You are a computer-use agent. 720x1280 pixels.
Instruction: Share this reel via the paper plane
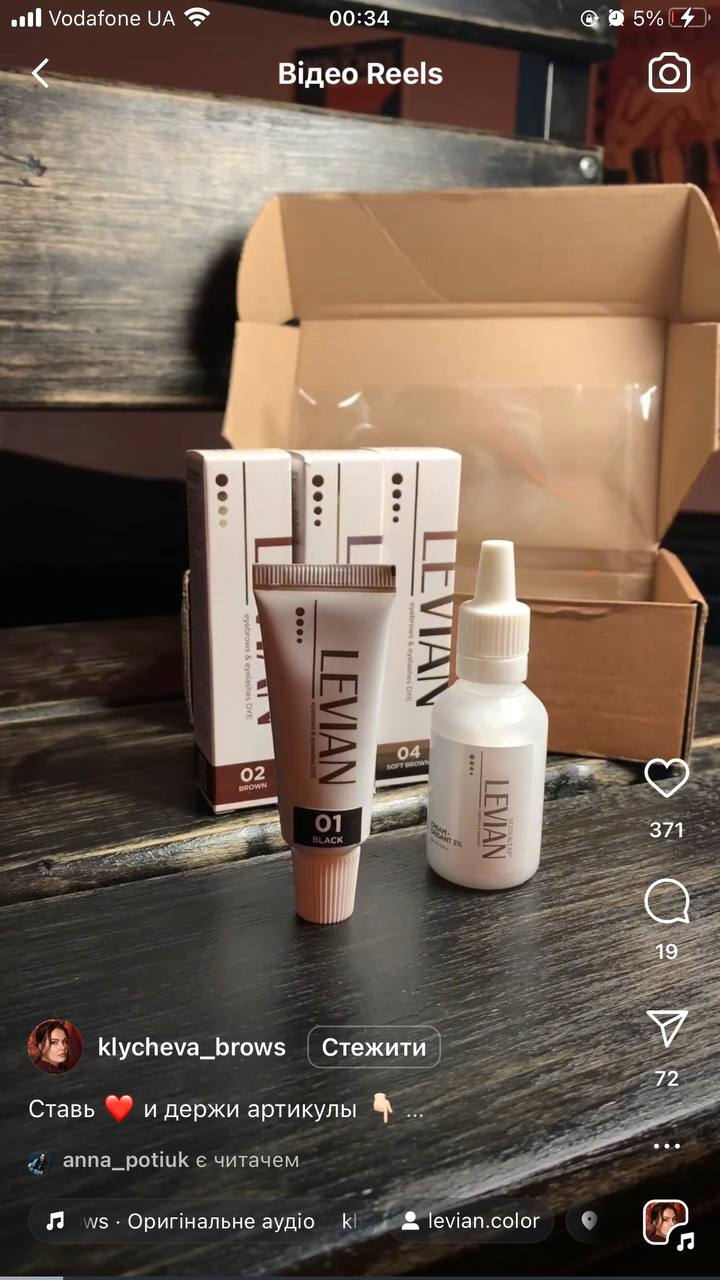(666, 1027)
